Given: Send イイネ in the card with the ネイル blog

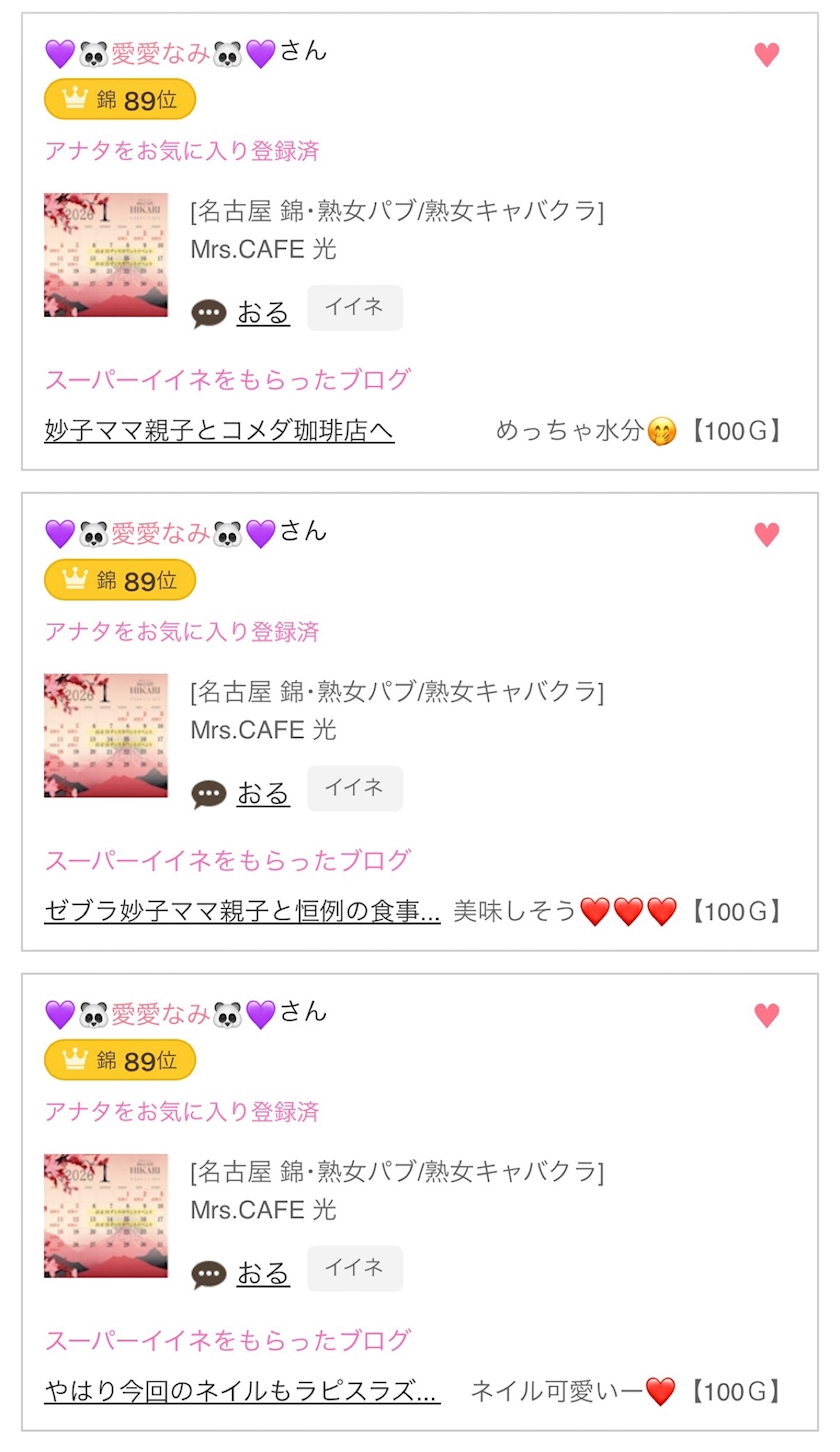Looking at the screenshot, I should click(x=354, y=1268).
